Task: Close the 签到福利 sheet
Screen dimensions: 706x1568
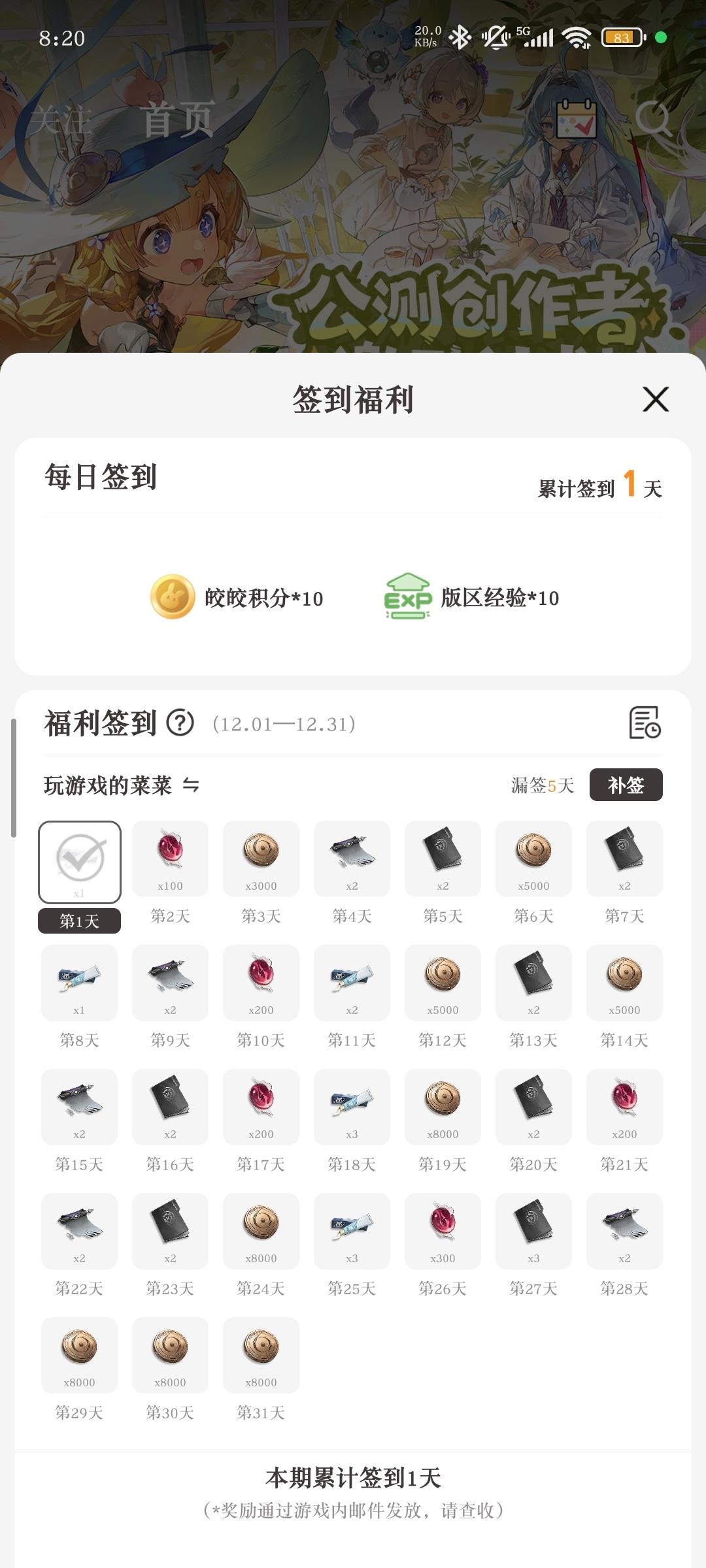Action: click(656, 399)
